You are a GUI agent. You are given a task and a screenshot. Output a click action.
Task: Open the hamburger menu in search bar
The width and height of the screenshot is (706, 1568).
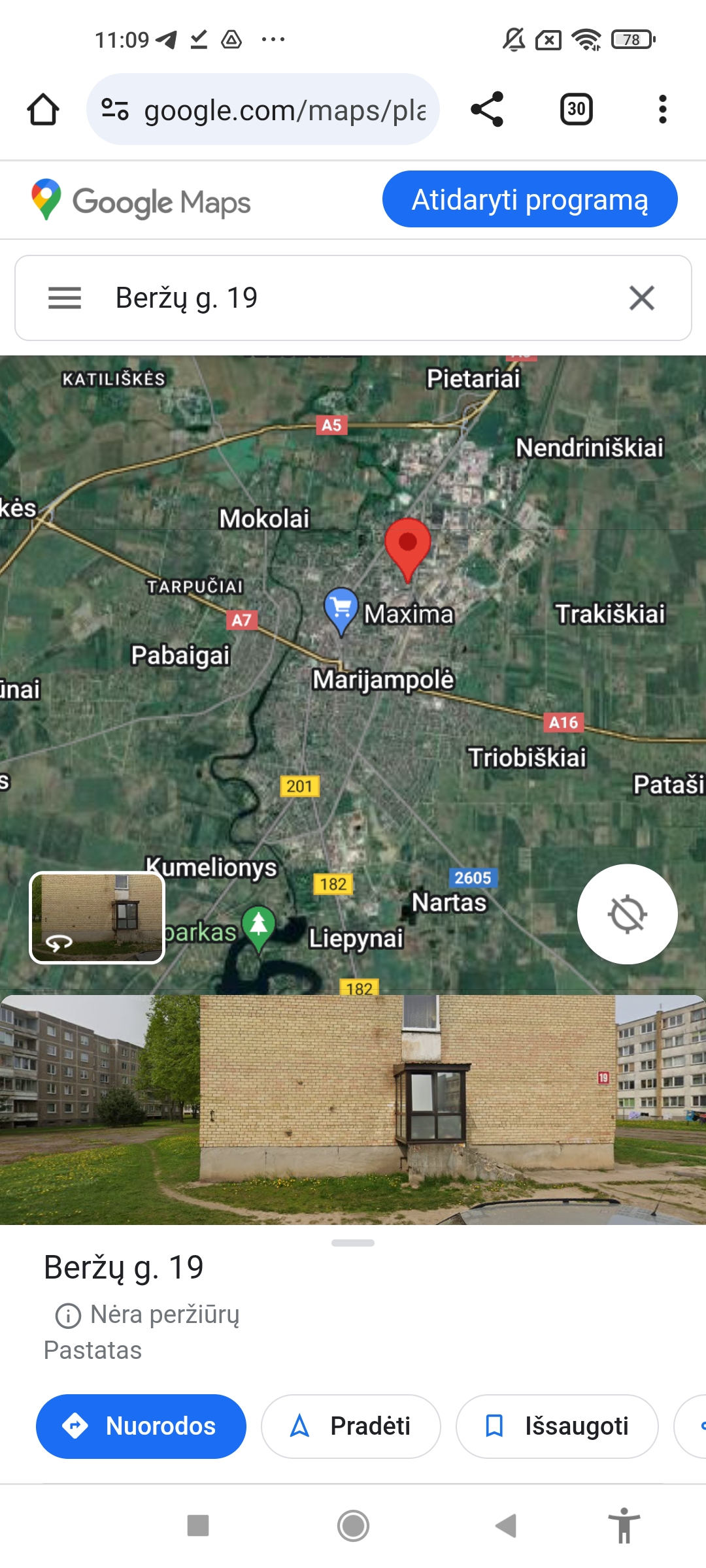pyautogui.click(x=64, y=298)
